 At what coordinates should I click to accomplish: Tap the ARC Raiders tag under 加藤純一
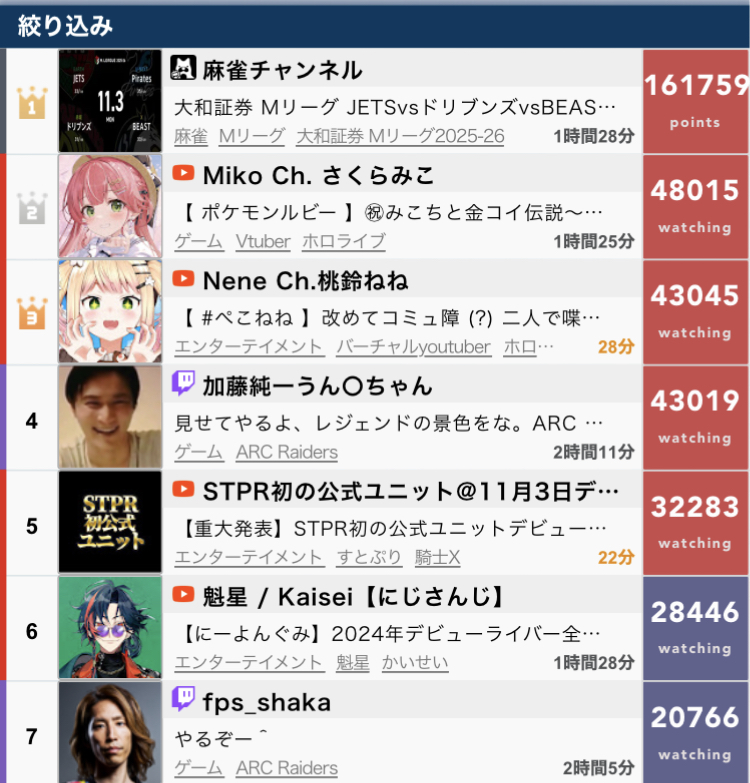tap(286, 452)
